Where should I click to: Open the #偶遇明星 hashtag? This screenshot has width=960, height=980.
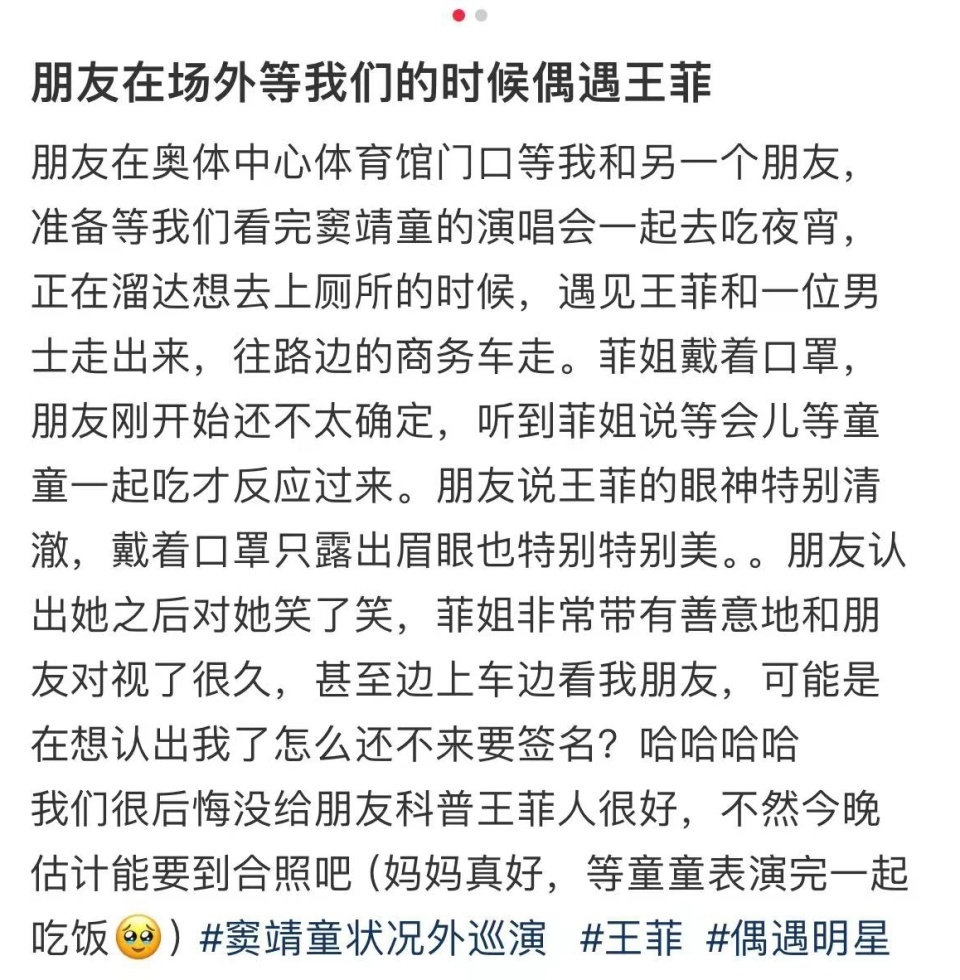pos(797,939)
